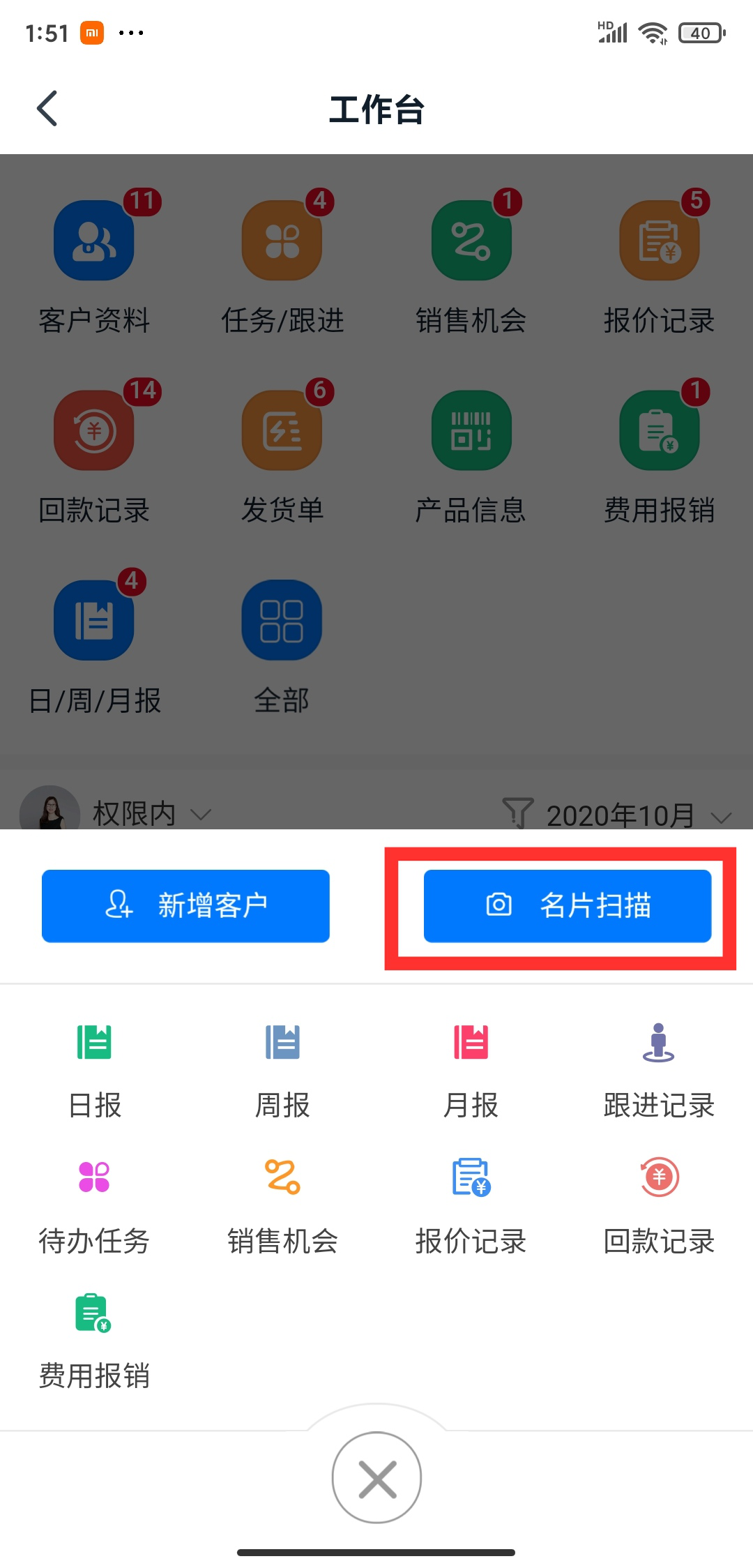
Task: Open 名片扫描 to scan a business card
Action: point(568,905)
